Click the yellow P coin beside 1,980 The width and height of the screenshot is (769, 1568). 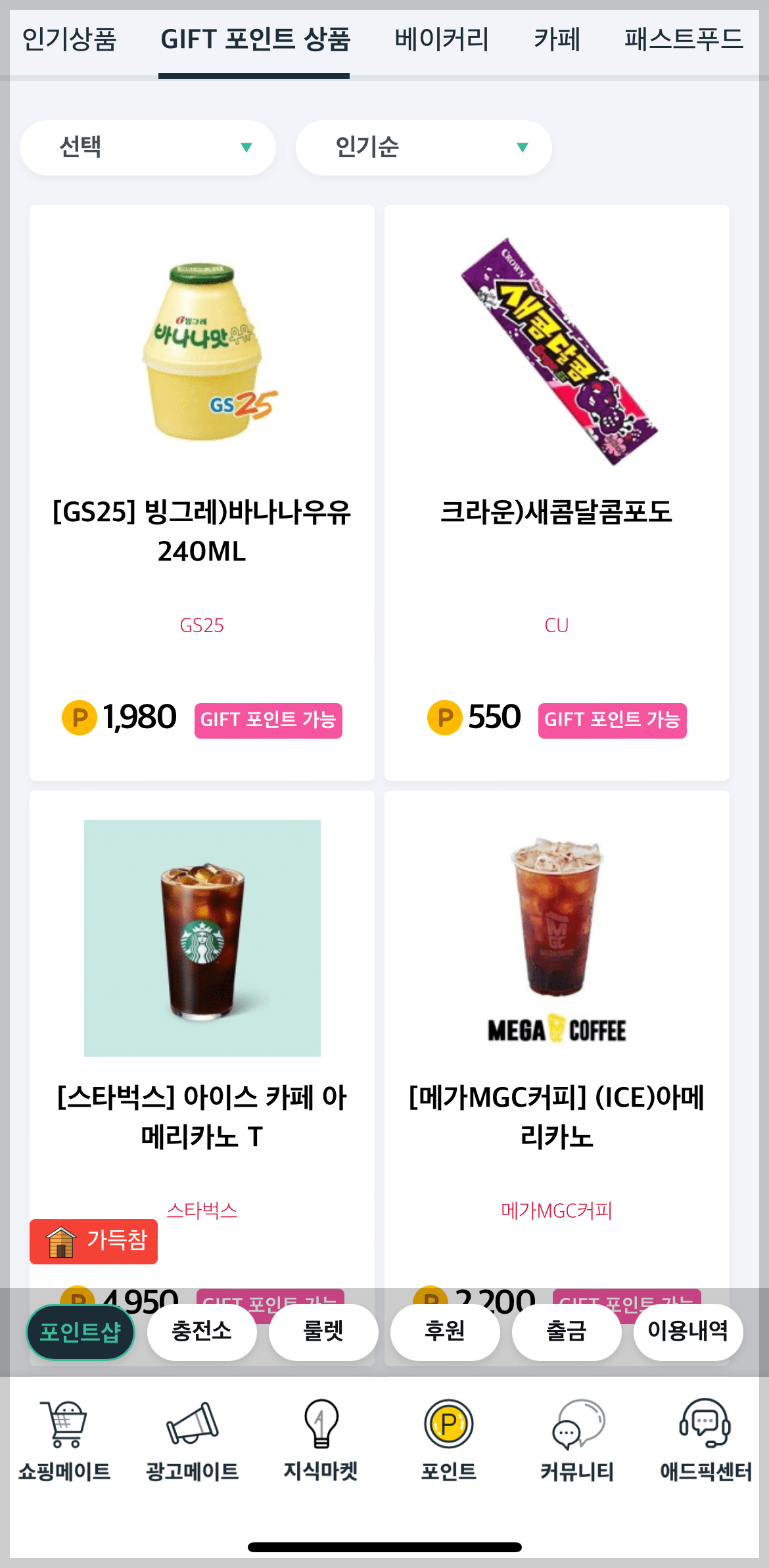click(79, 718)
